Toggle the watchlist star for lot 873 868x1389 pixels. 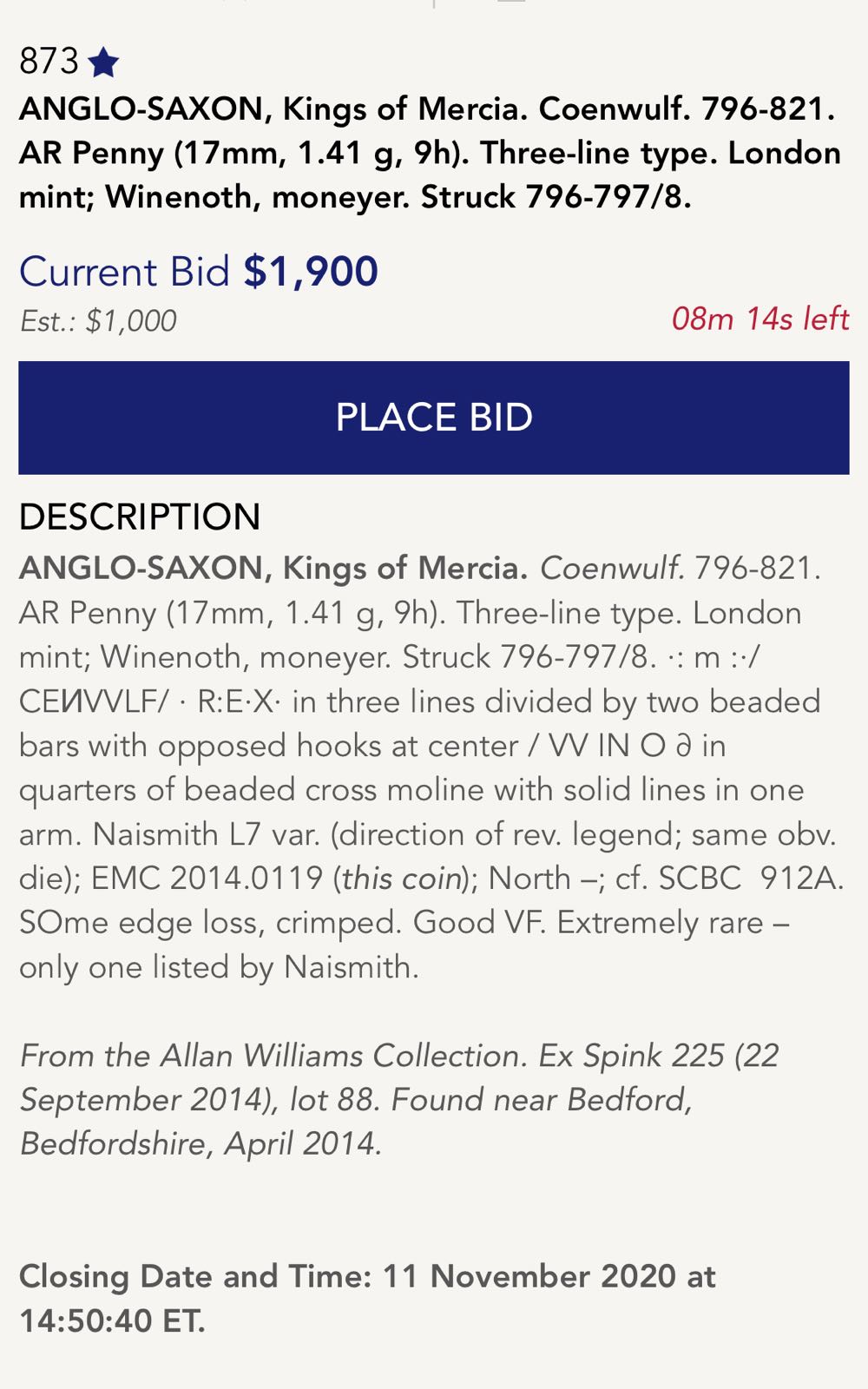pos(104,63)
